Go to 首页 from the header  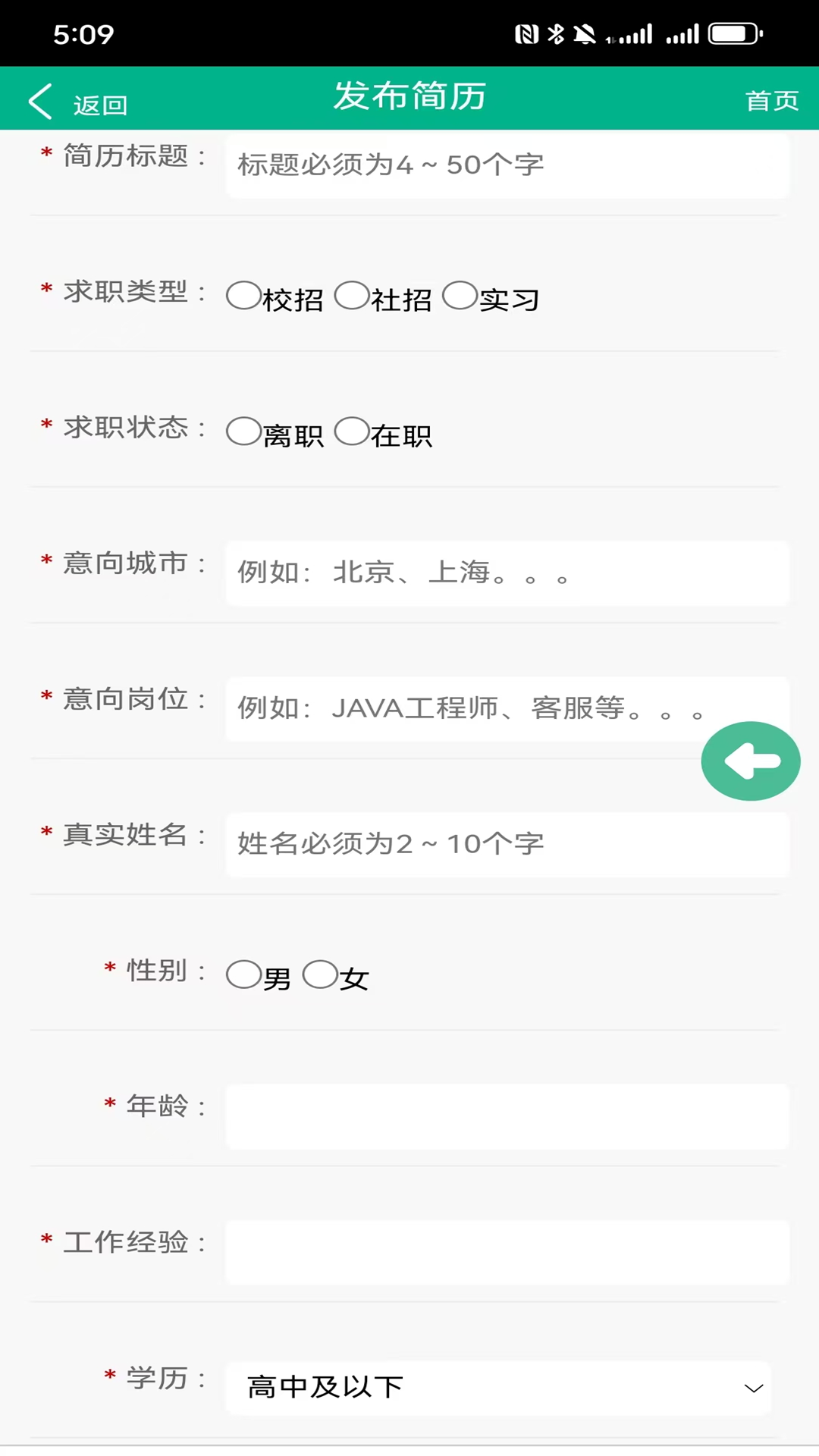coord(773,99)
